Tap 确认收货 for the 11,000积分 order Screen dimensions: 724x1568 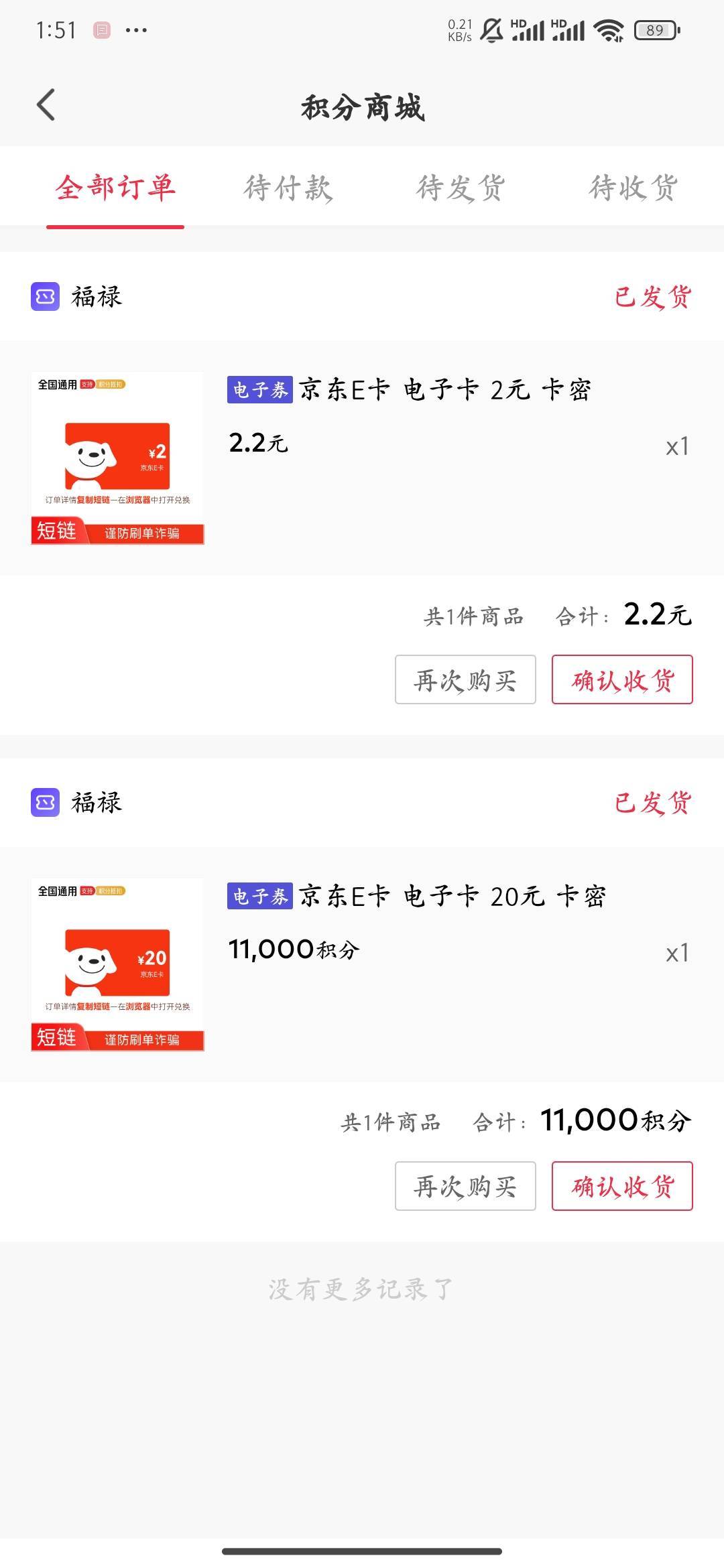pos(622,1186)
